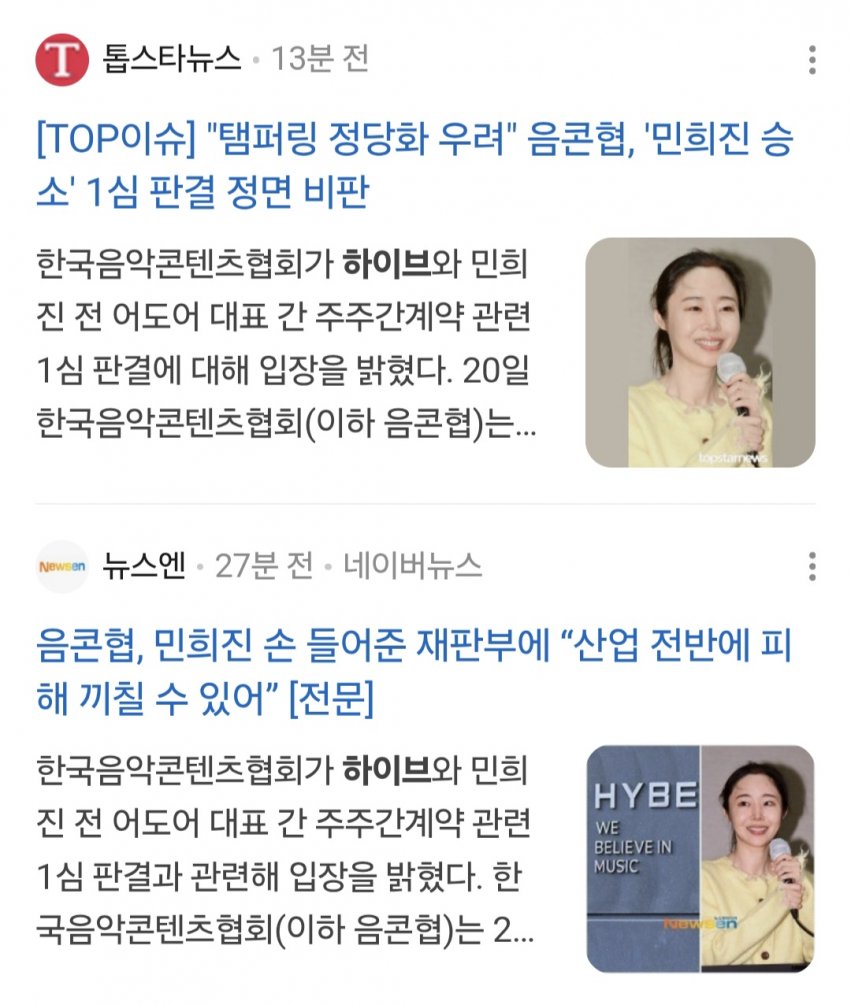Open overflow menu for the 뉴스엔 article
Image resolution: width=850 pixels, height=1005 pixels.
click(x=812, y=567)
